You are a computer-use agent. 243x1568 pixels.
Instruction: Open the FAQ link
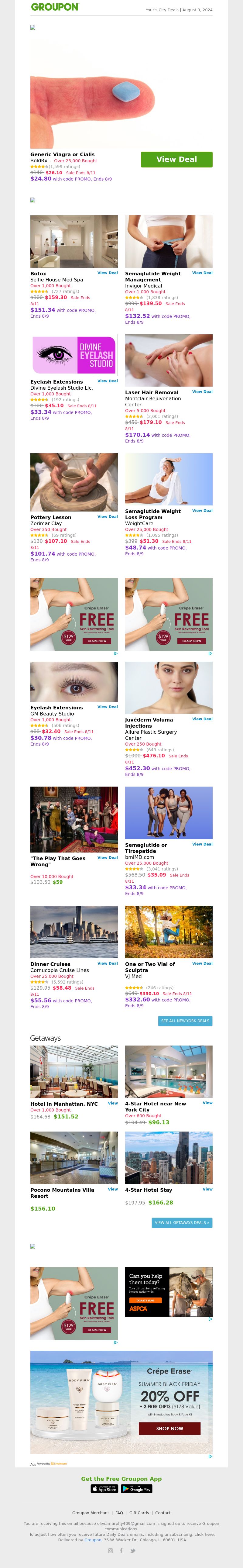[119, 1513]
